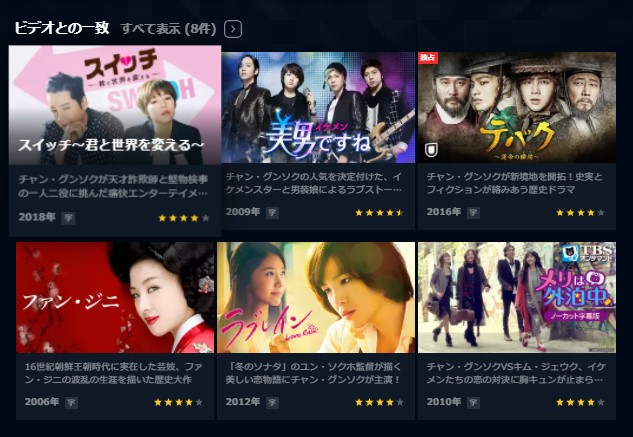
Task: Open 美男ですね drama card
Action: [x=316, y=108]
